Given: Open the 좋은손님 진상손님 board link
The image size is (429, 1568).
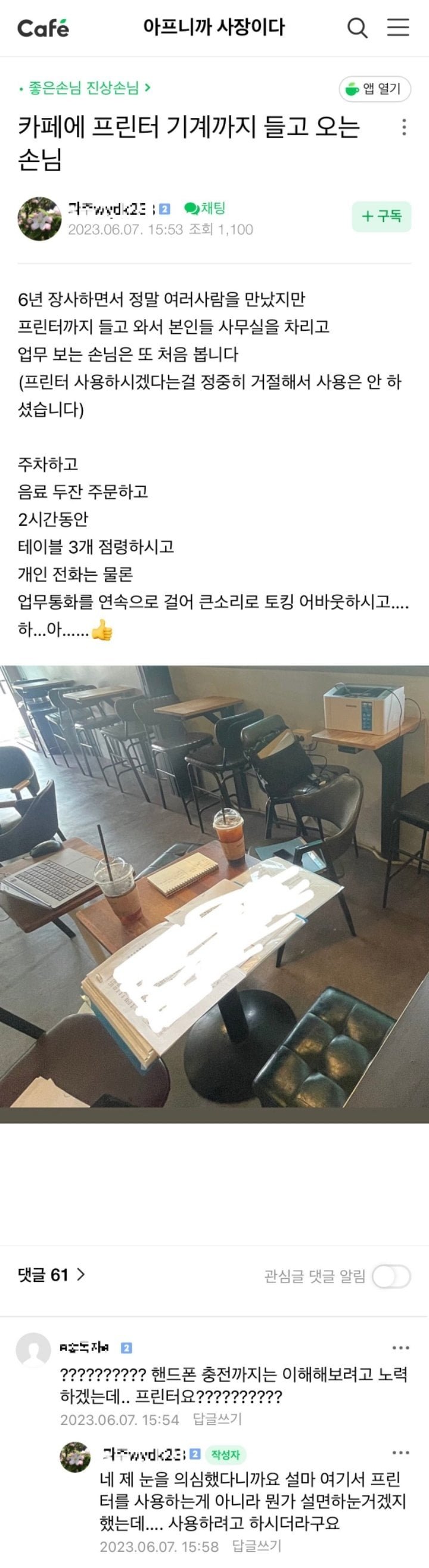Looking at the screenshot, I should coord(85,88).
